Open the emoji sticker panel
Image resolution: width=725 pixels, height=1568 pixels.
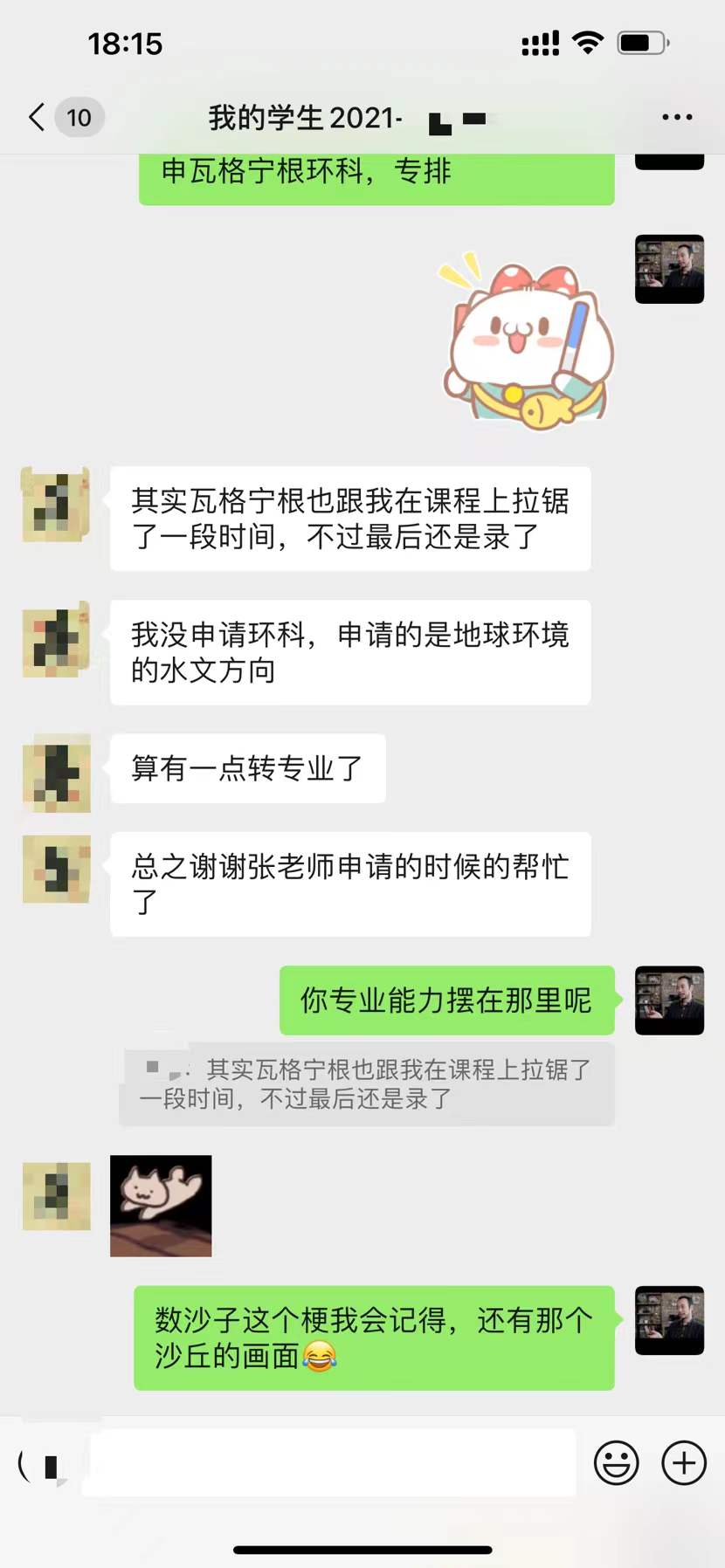click(616, 1463)
